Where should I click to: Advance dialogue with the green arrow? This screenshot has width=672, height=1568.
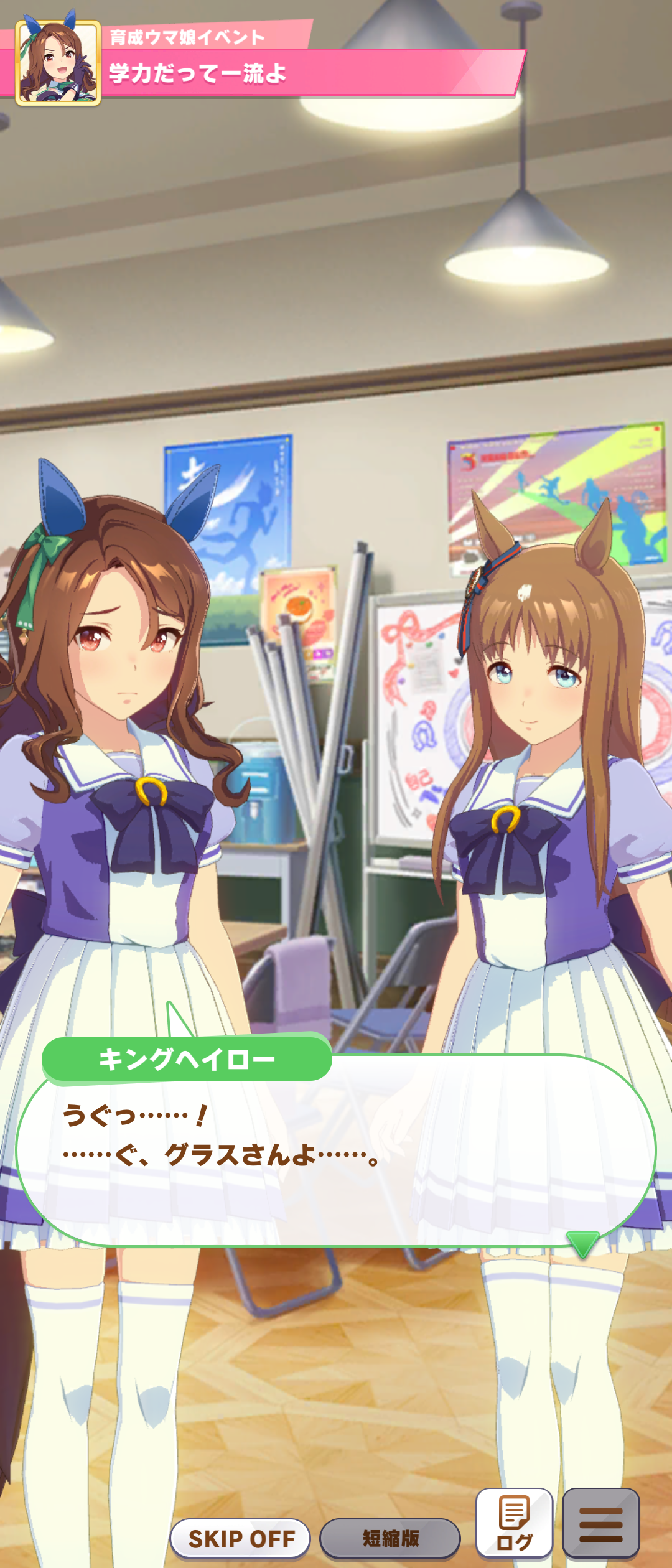582,1243
